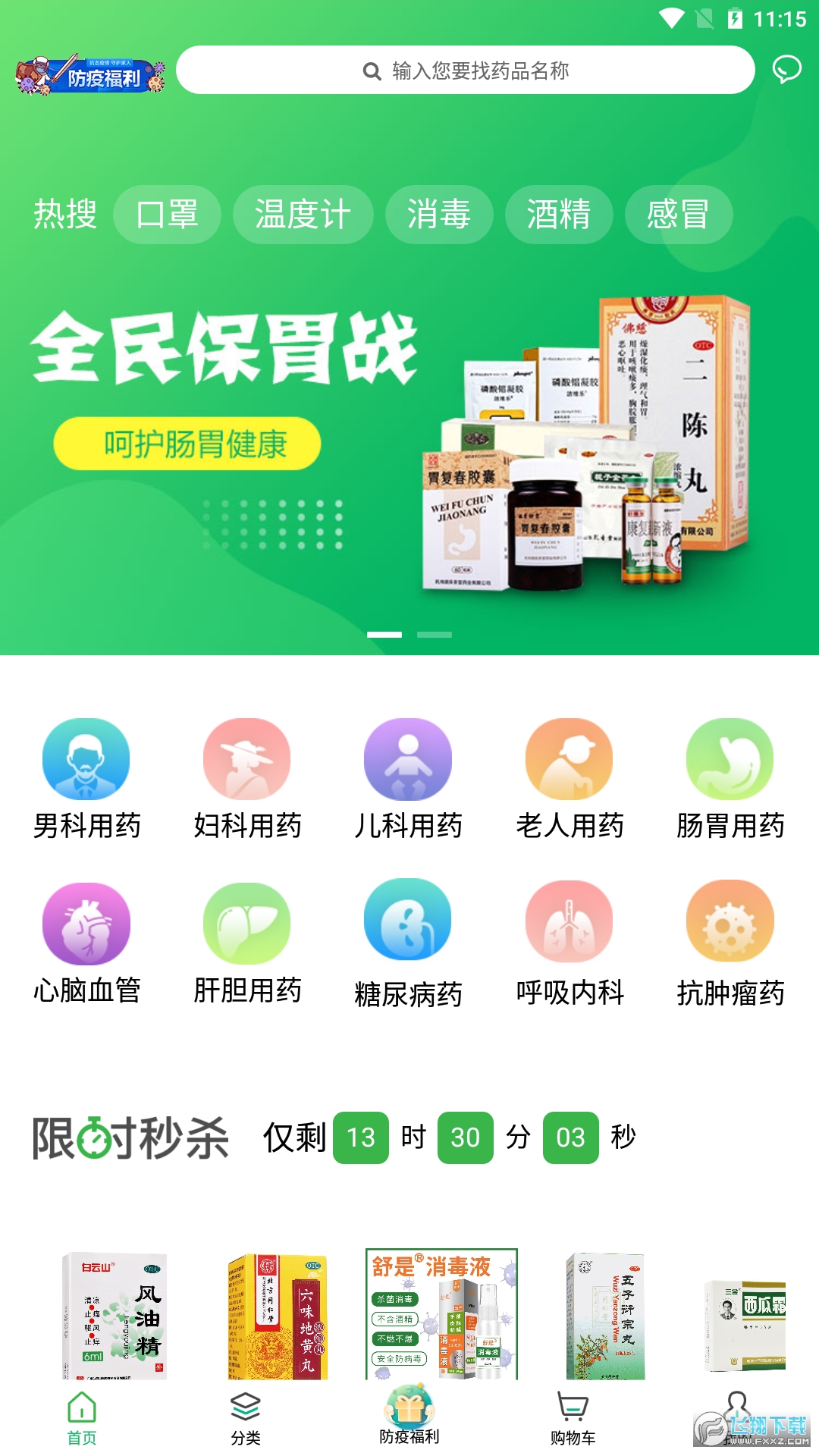Switch to the 购物车 tab
The height and width of the screenshot is (1456, 819).
[x=573, y=1418]
